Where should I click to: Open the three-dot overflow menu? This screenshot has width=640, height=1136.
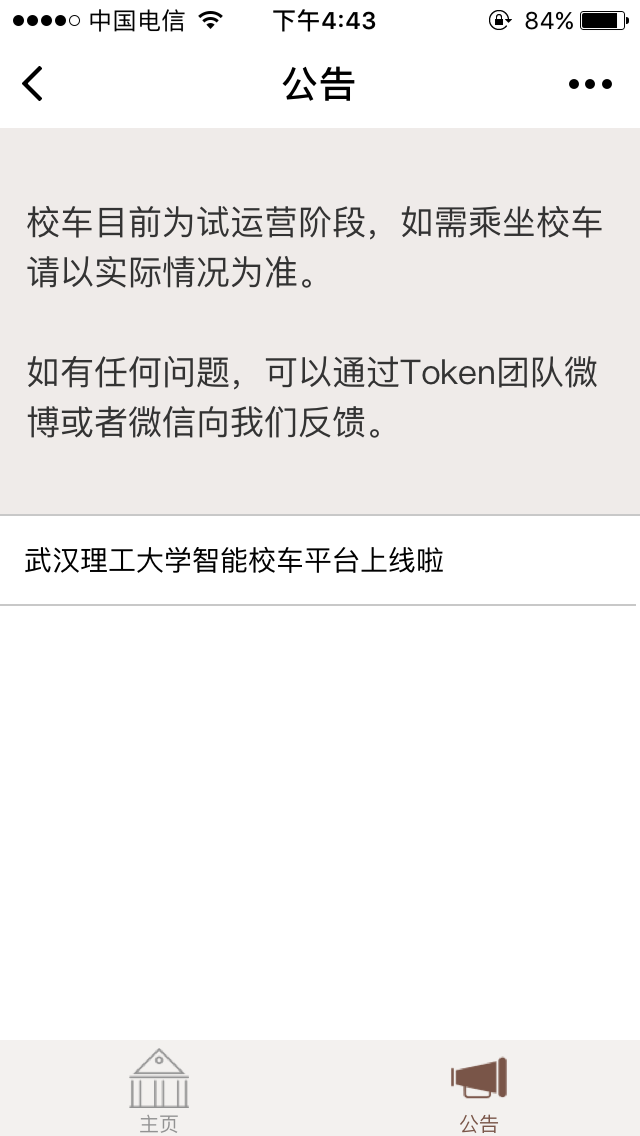590,84
